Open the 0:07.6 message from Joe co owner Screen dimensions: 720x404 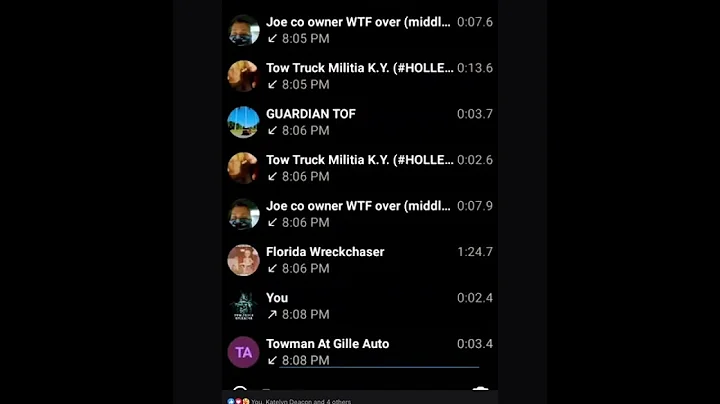358,29
